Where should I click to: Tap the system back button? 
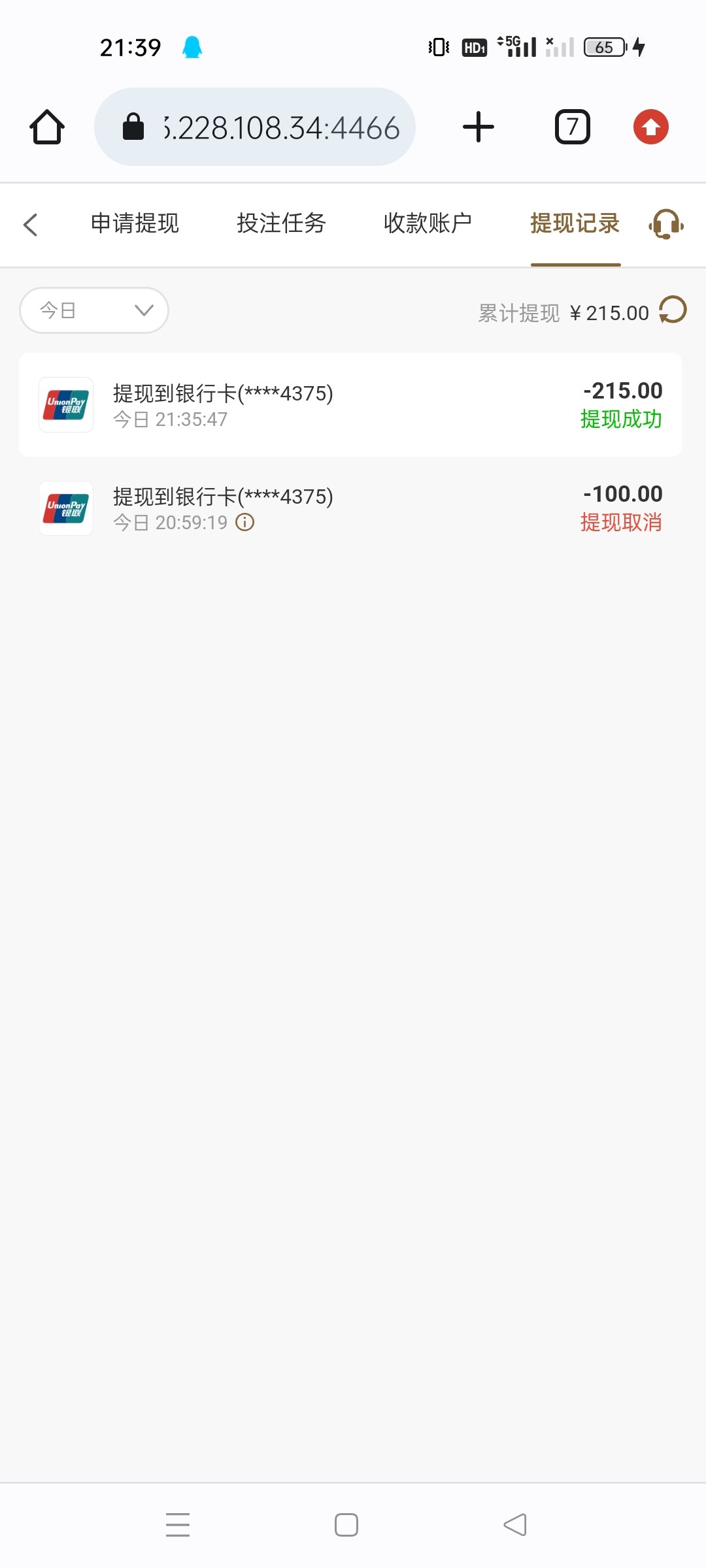(x=515, y=1525)
